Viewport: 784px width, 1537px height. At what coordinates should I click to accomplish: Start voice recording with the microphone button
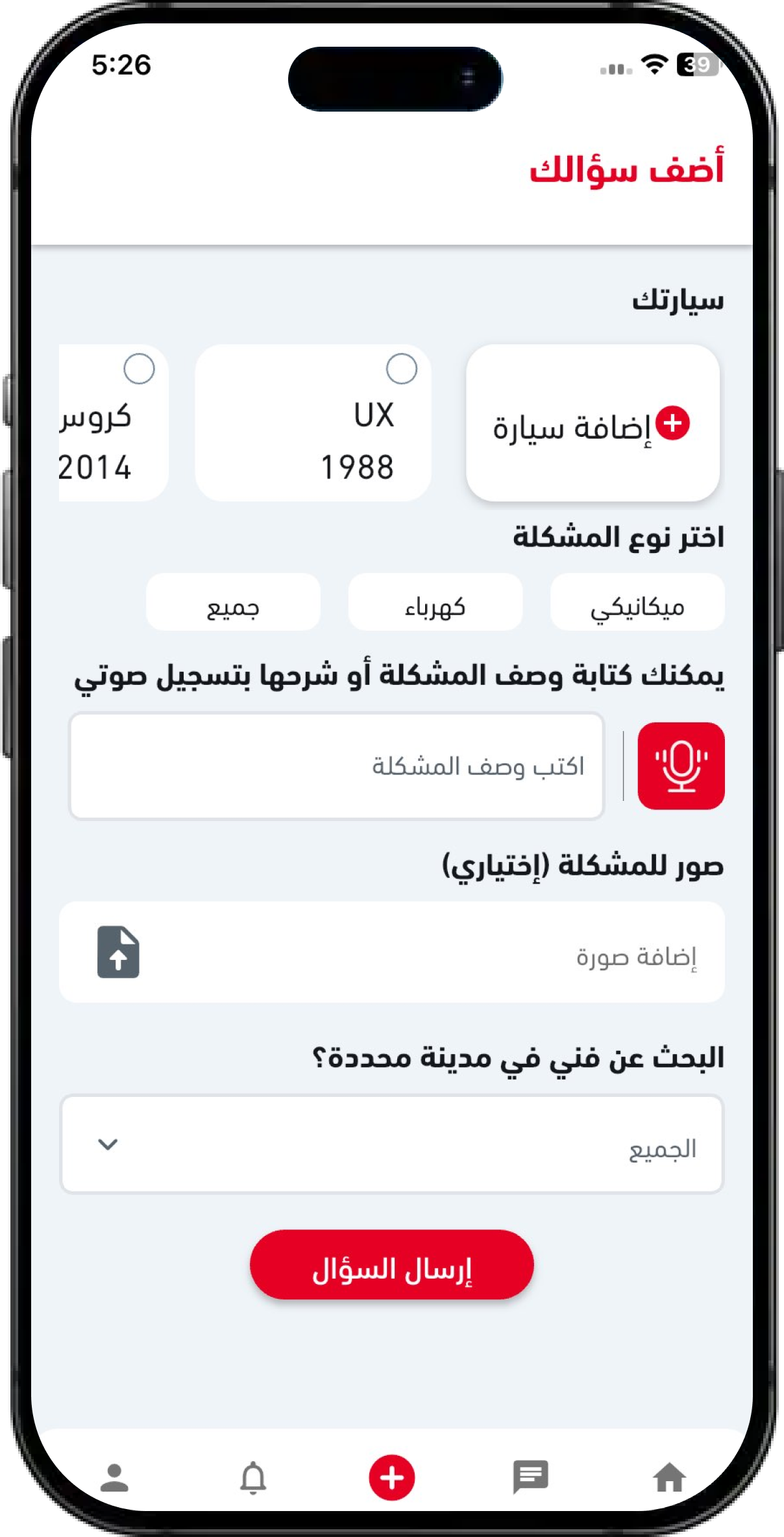pyautogui.click(x=681, y=766)
